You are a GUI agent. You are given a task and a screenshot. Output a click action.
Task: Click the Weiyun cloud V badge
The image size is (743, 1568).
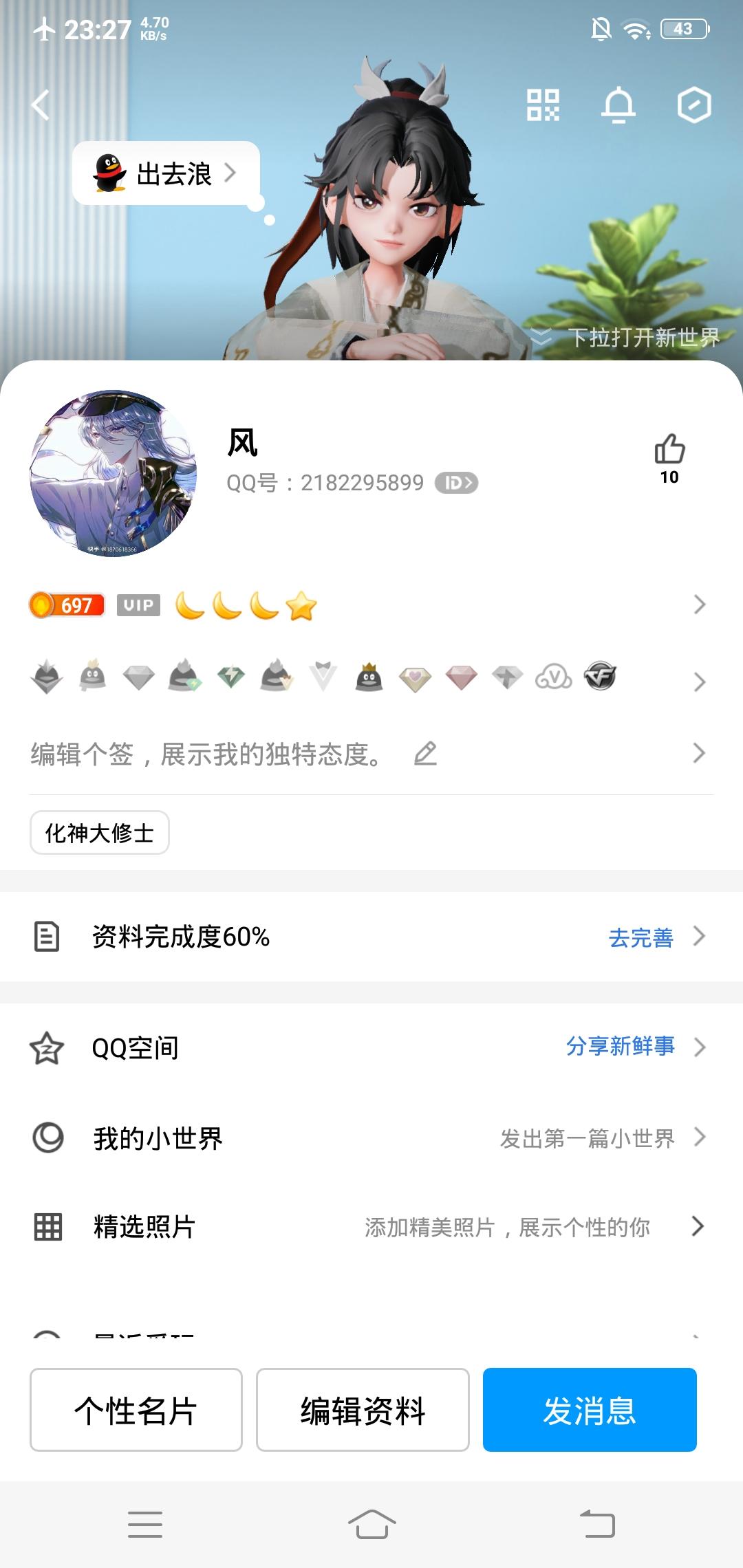click(x=555, y=678)
